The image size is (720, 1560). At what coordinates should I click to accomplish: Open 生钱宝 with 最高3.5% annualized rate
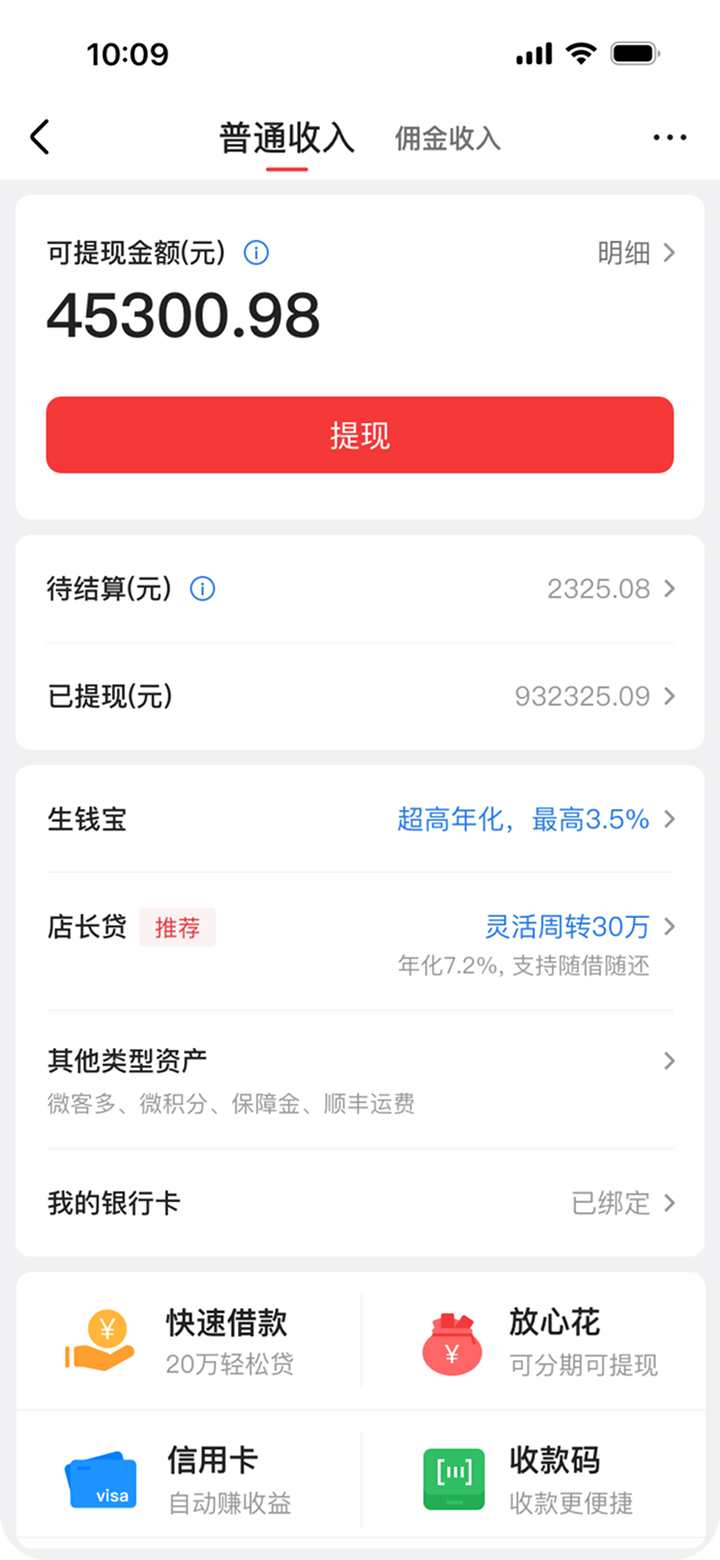click(360, 818)
